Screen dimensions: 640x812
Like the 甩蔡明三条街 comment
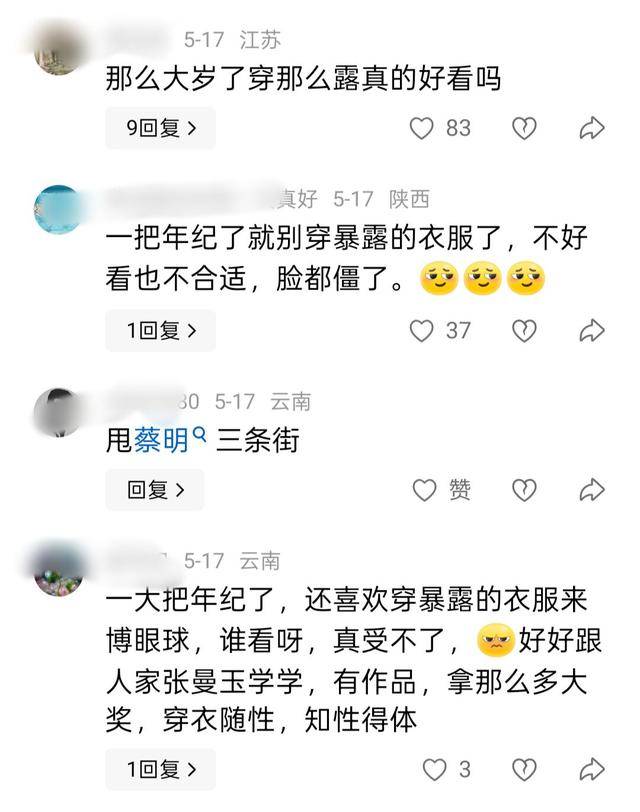(426, 490)
